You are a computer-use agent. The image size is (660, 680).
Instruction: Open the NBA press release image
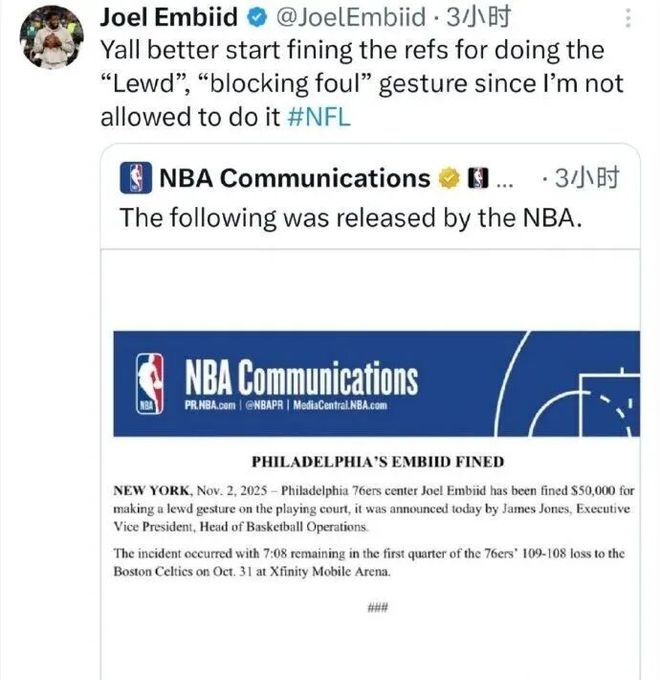tap(375, 470)
